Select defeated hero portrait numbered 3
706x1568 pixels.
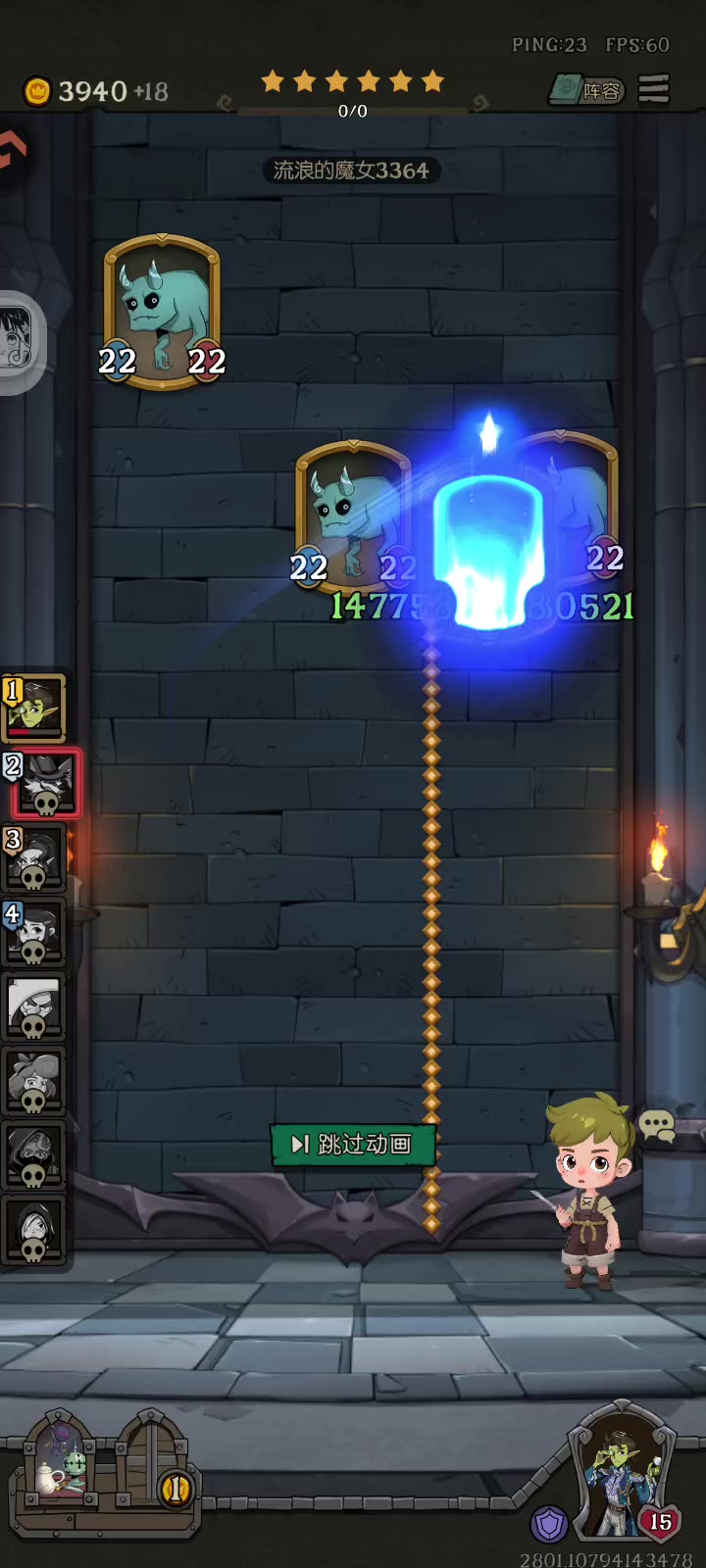click(x=34, y=857)
